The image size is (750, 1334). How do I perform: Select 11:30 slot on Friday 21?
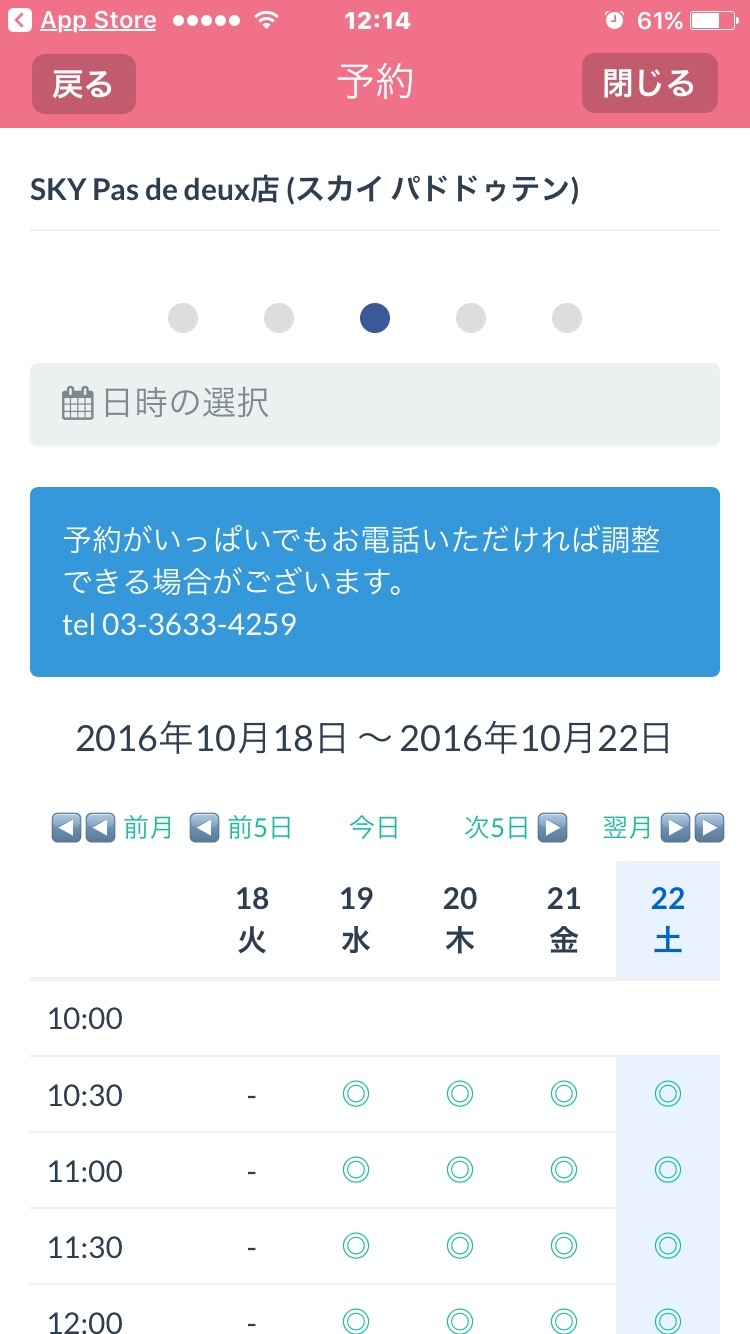[564, 1245]
